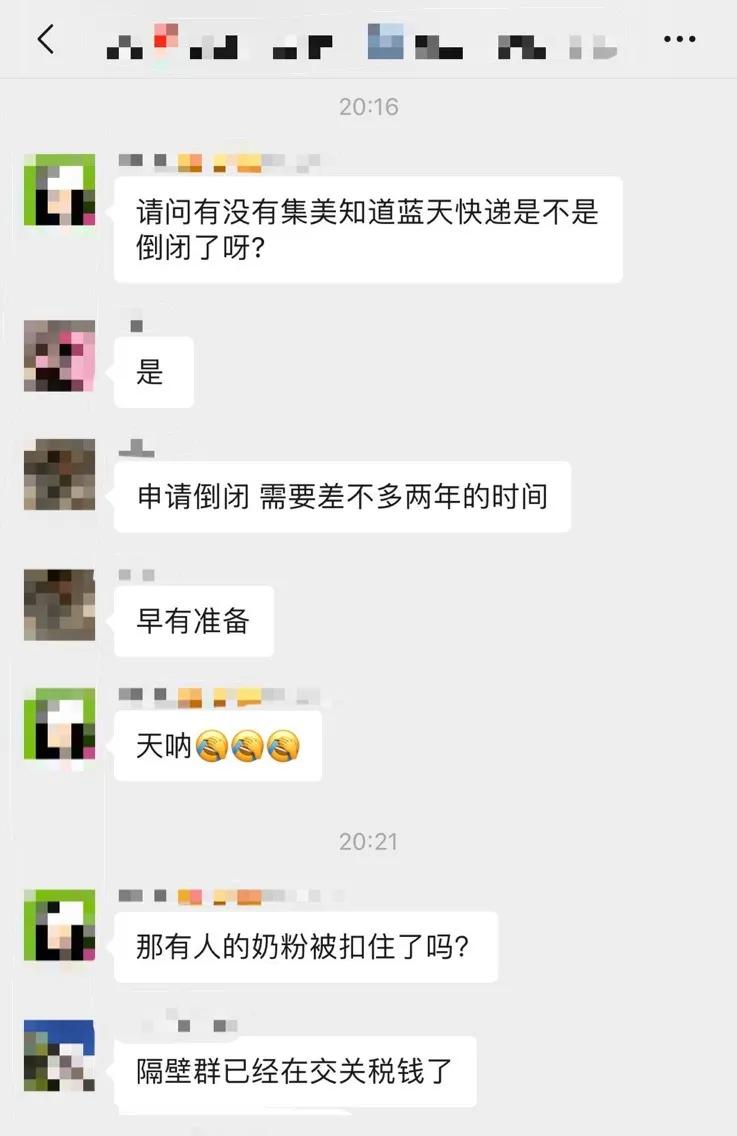Image resolution: width=737 pixels, height=1136 pixels.
Task: Tap the back arrow to leave the chat
Action: 45,40
